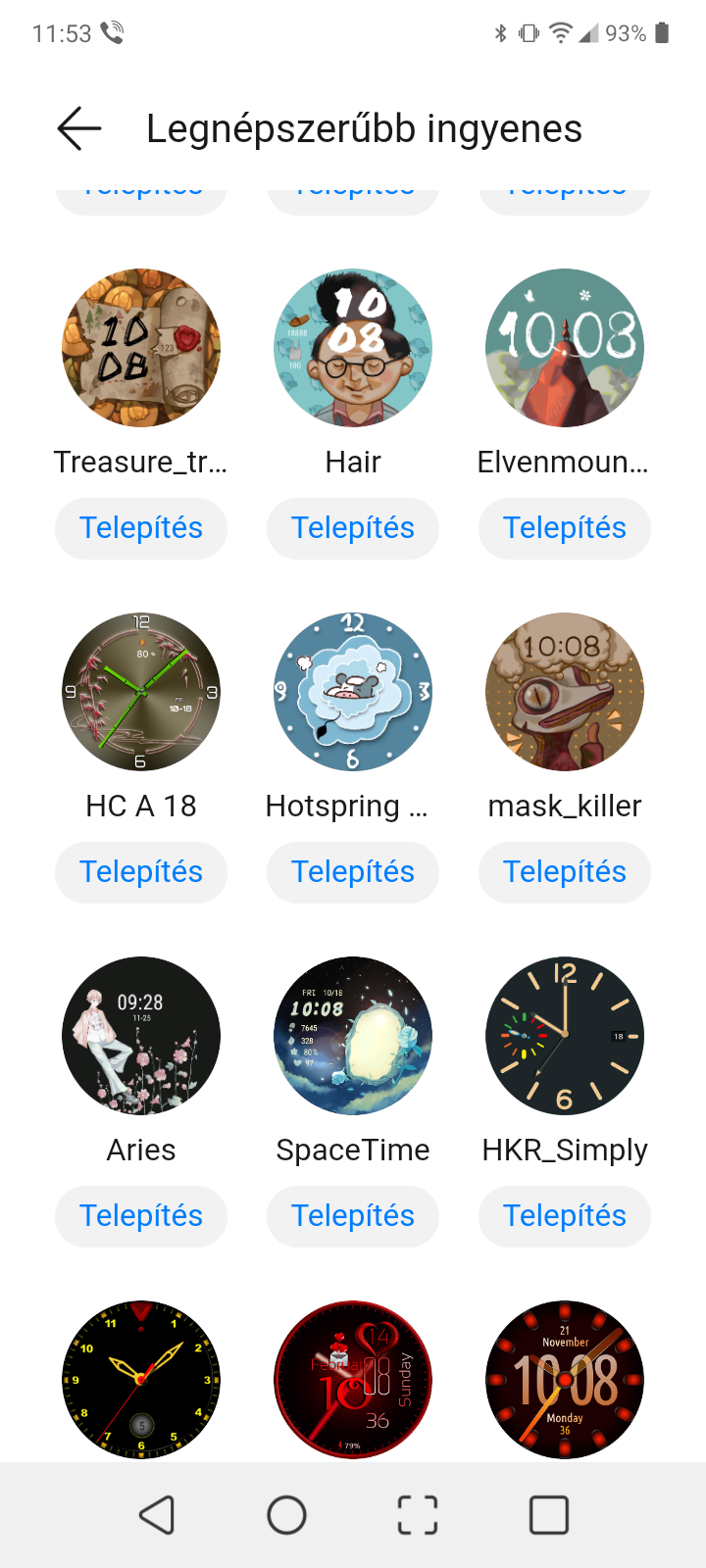Open the Treasure_tr... watch face
The height and width of the screenshot is (1568, 706).
[x=141, y=348]
